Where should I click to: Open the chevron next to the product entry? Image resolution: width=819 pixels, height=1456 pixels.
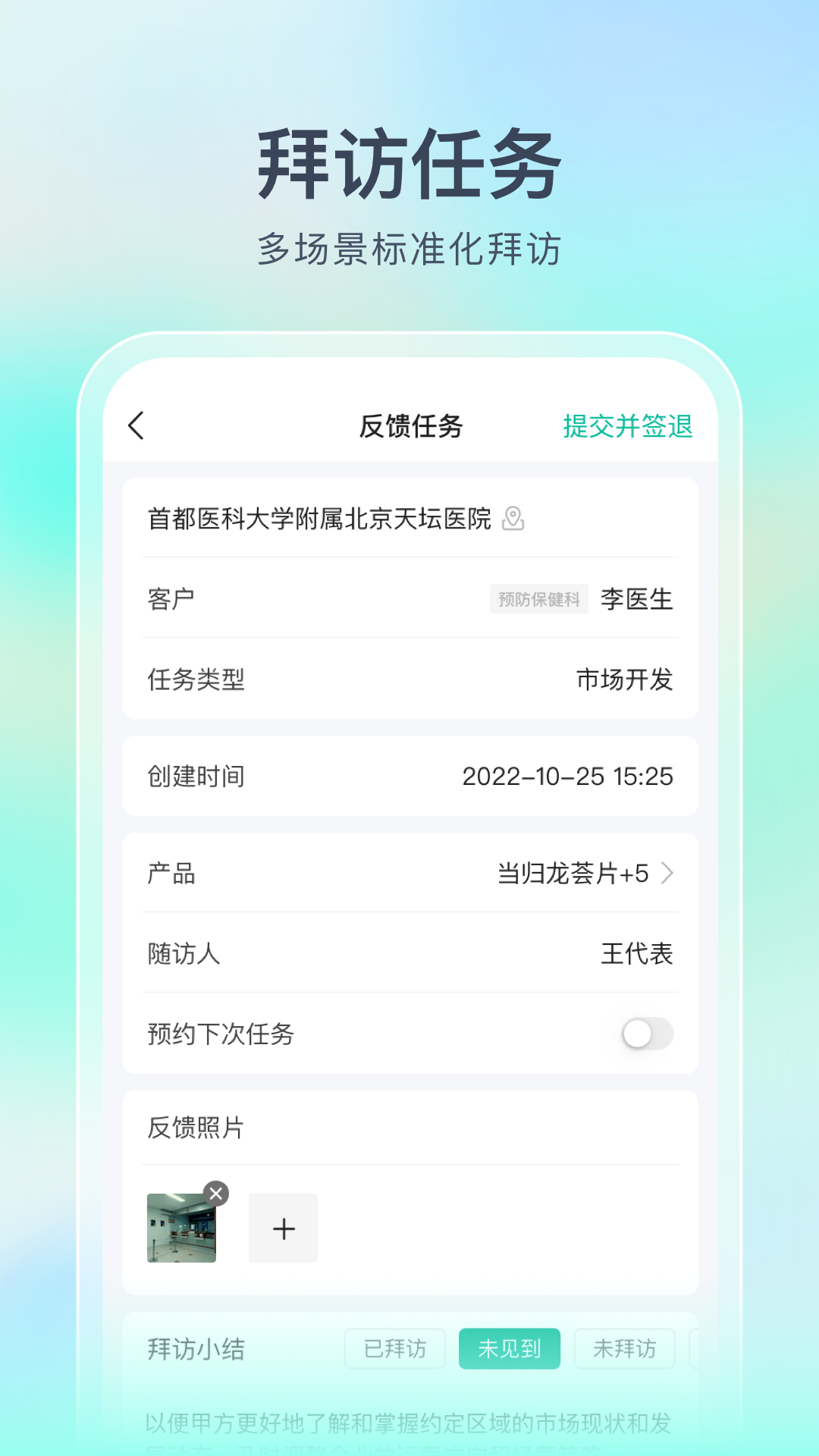(667, 874)
